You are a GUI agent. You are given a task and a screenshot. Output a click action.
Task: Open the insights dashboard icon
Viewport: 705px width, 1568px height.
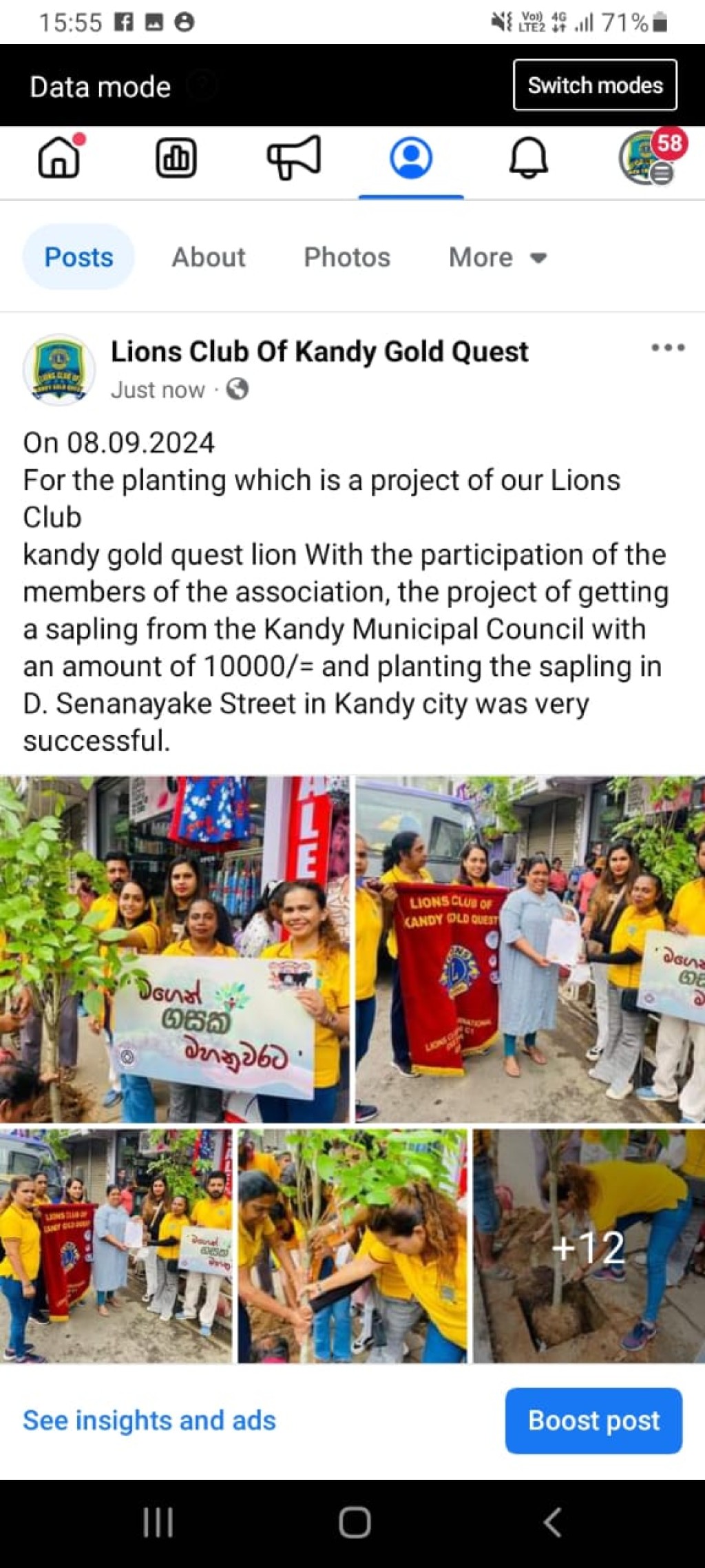coord(176,158)
